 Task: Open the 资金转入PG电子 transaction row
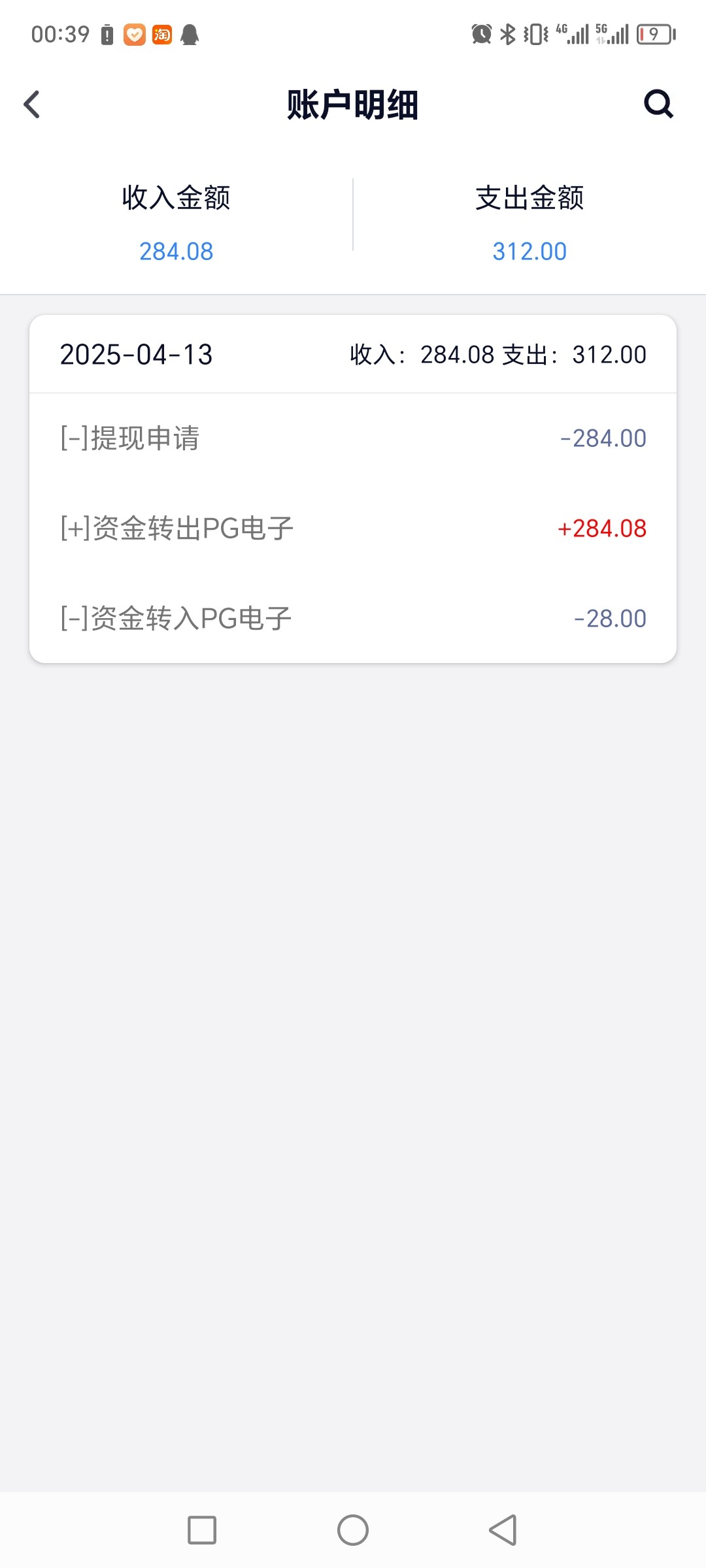pos(353,619)
